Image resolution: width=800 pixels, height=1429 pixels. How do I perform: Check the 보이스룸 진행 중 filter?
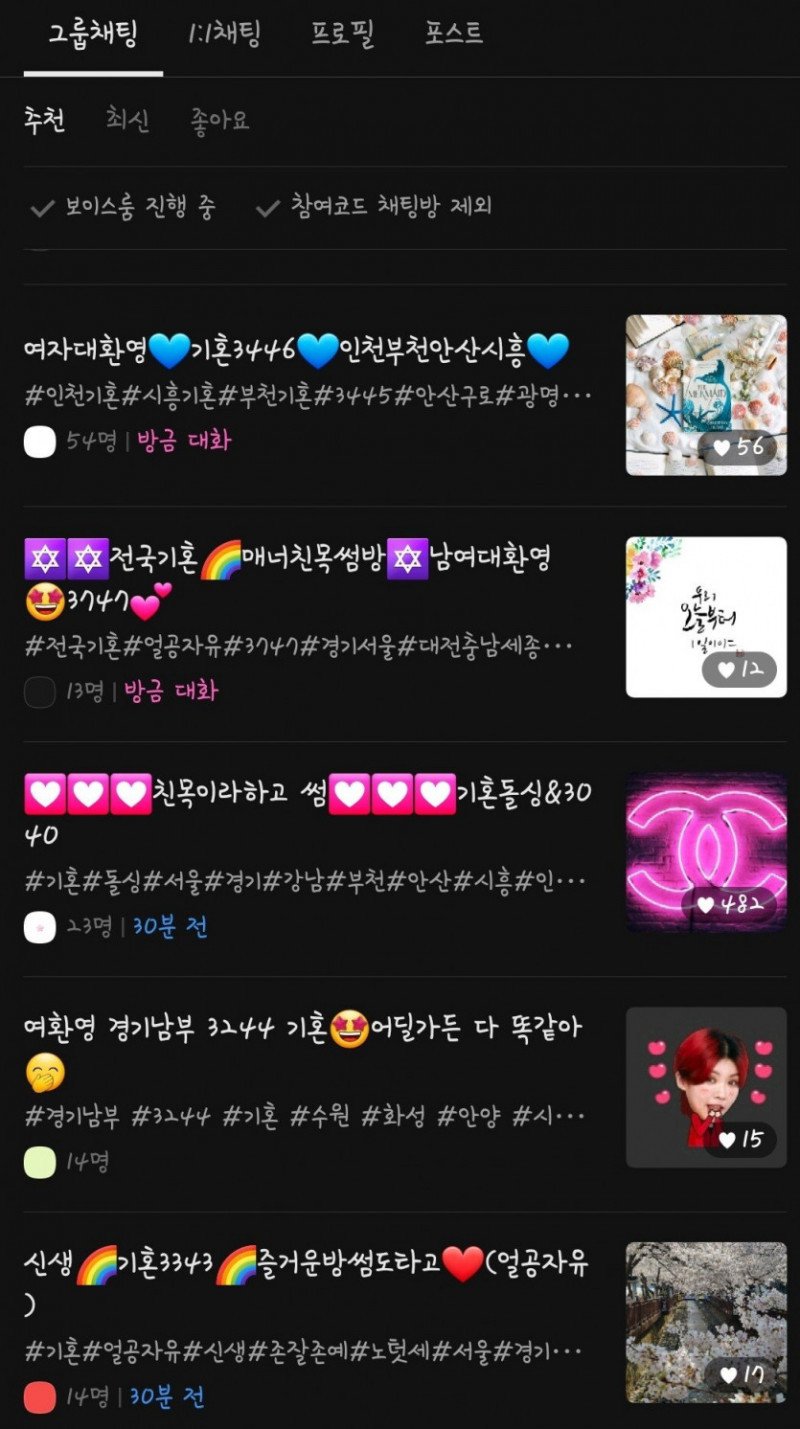pyautogui.click(x=123, y=208)
